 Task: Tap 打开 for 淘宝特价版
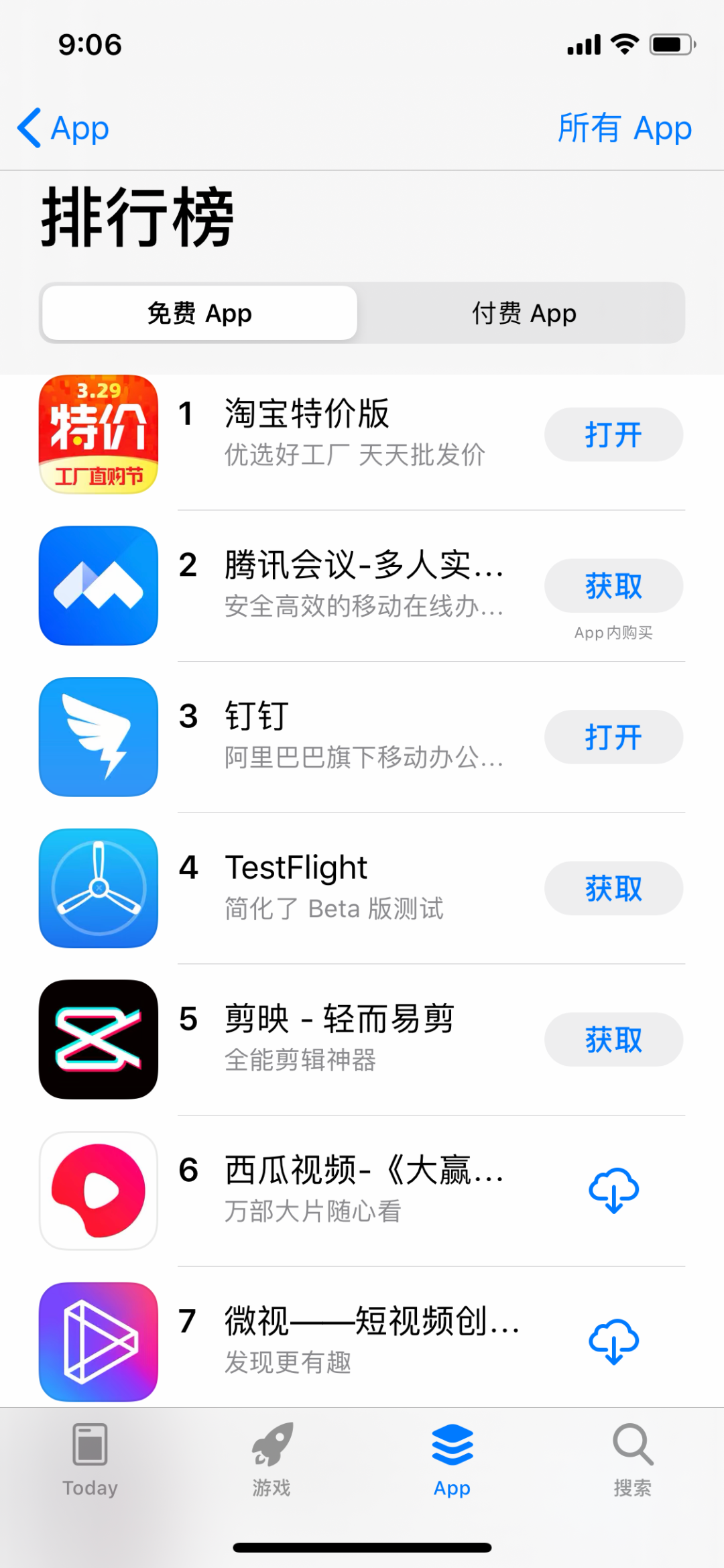click(x=613, y=434)
